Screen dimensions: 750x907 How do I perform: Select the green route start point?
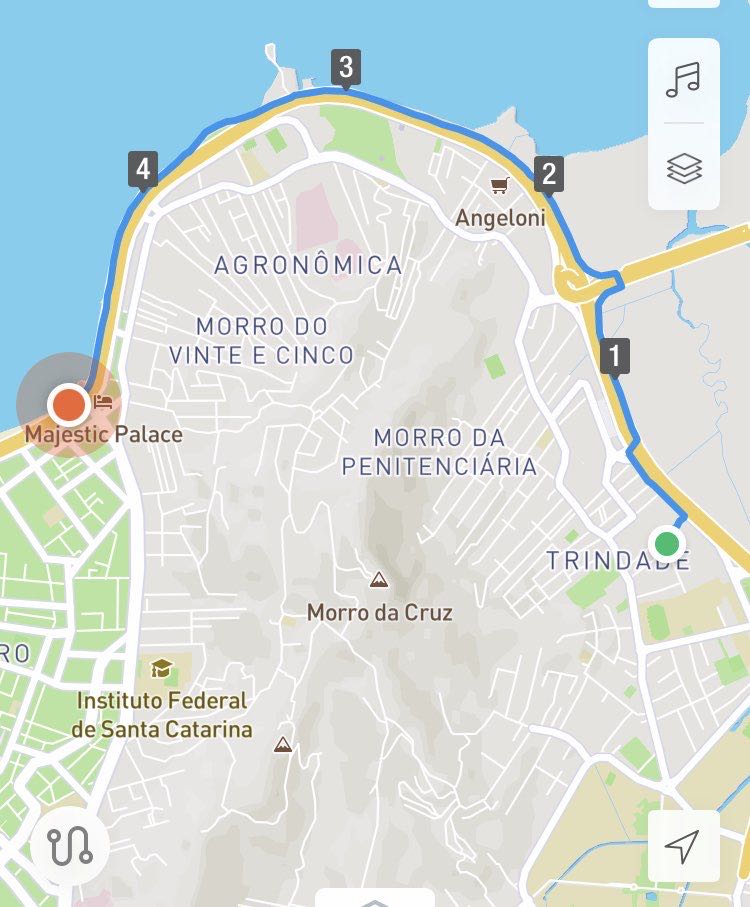(x=667, y=544)
